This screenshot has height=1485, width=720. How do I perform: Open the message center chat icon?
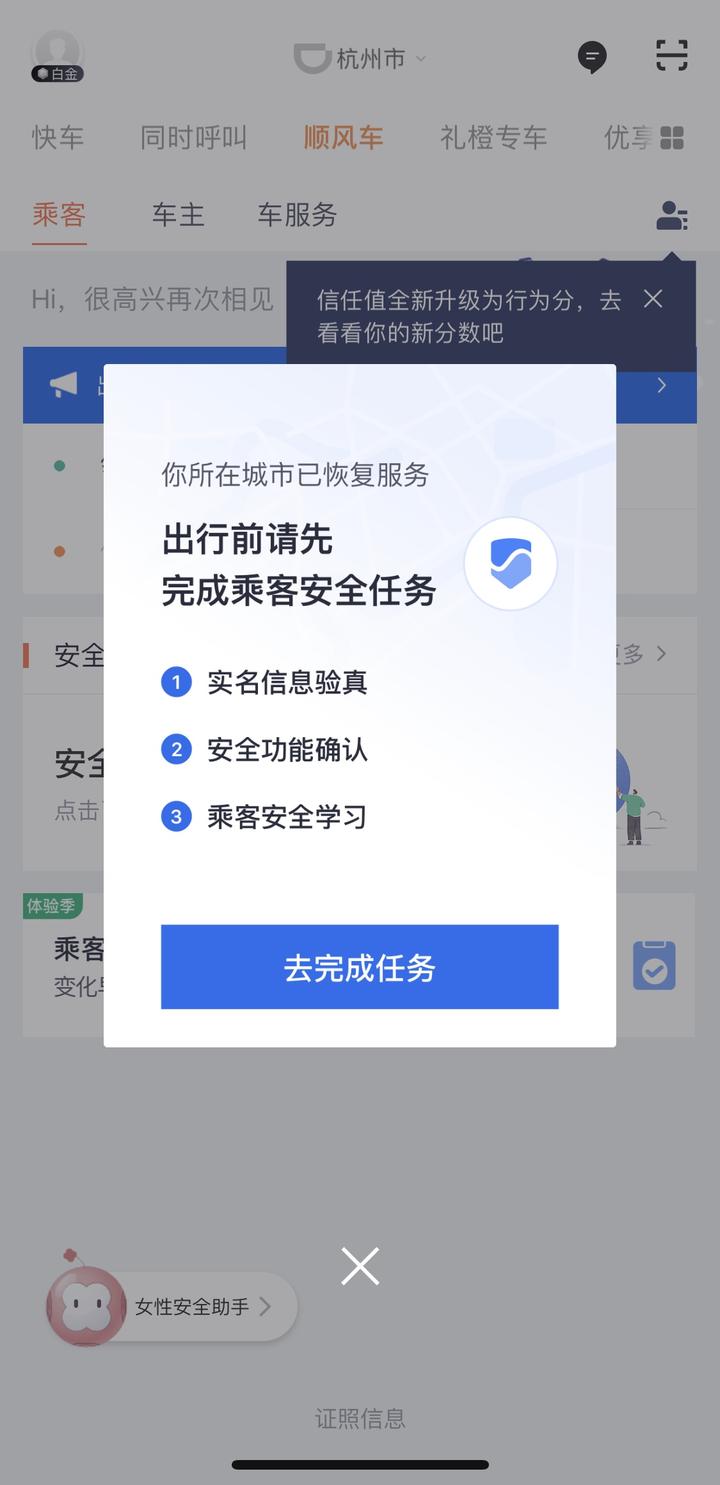[592, 58]
